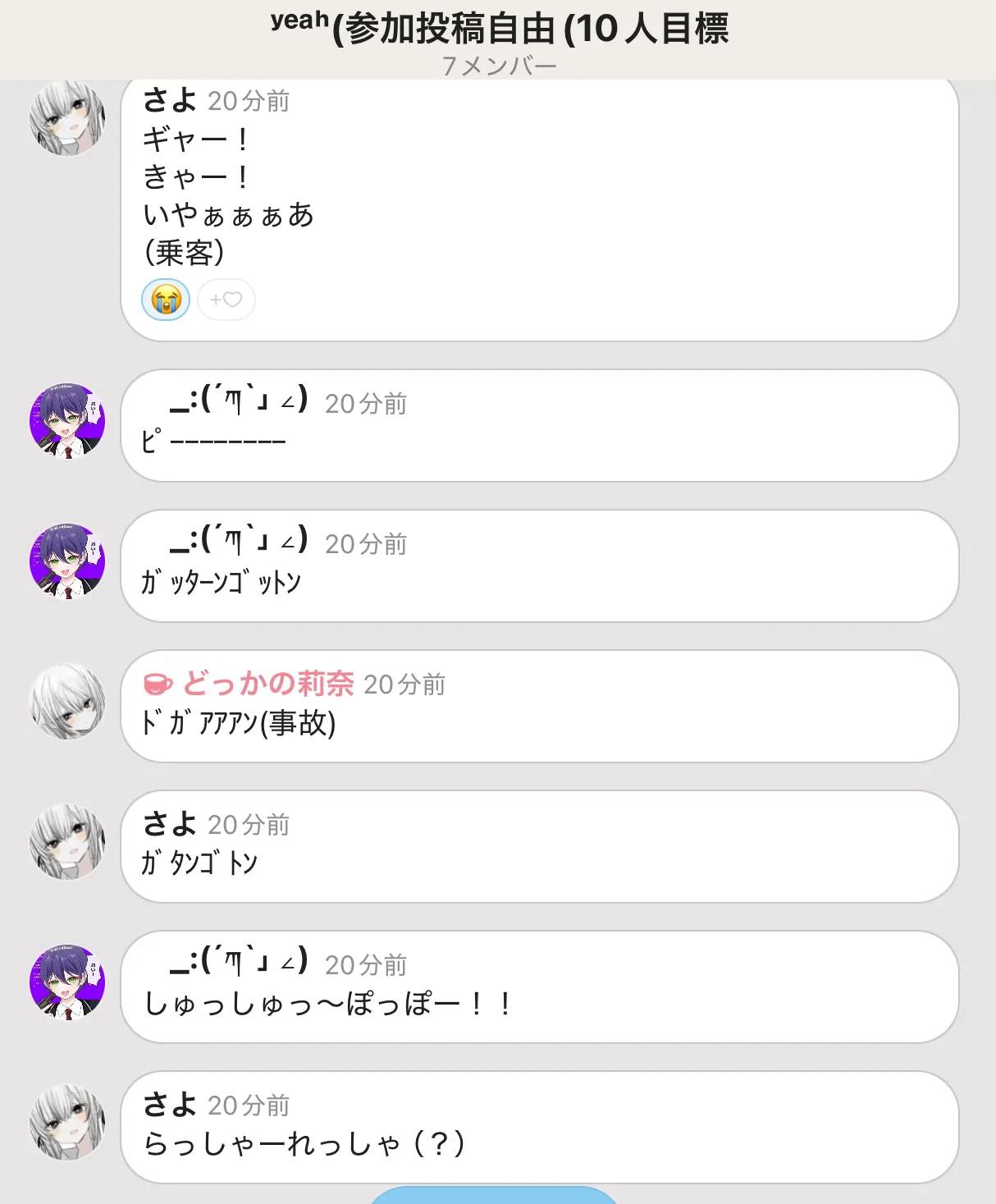The image size is (996, 1204).
Task: Tap さよ's avatar next to ガタンゴトン
Action: click(x=67, y=842)
